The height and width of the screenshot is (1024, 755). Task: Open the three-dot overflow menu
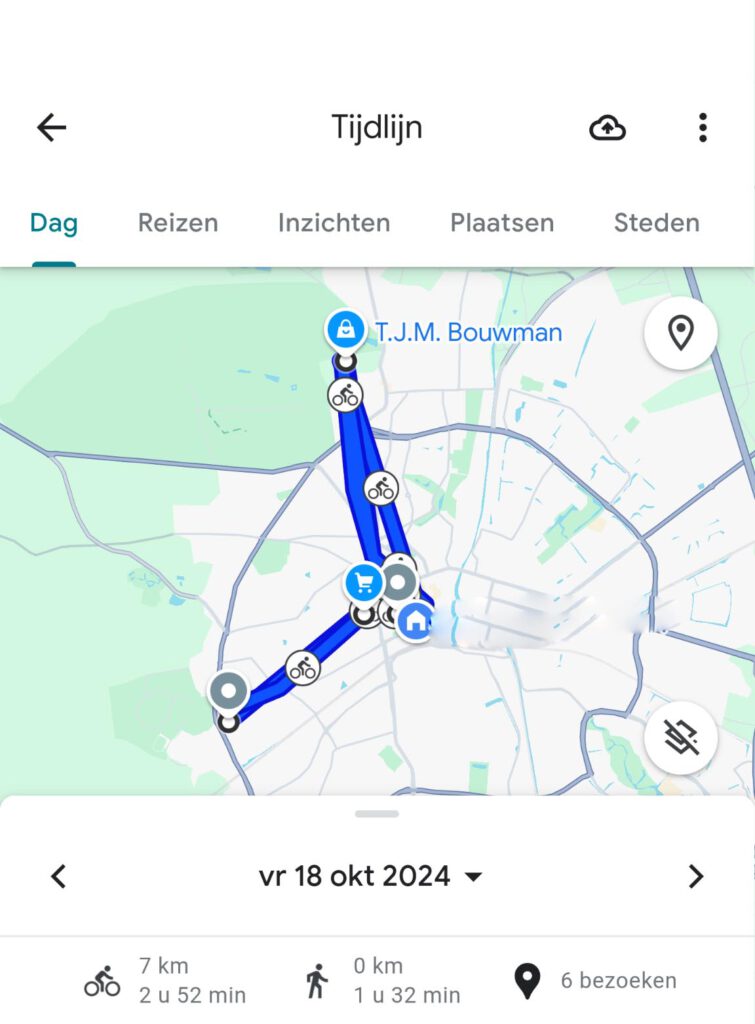[x=703, y=127]
